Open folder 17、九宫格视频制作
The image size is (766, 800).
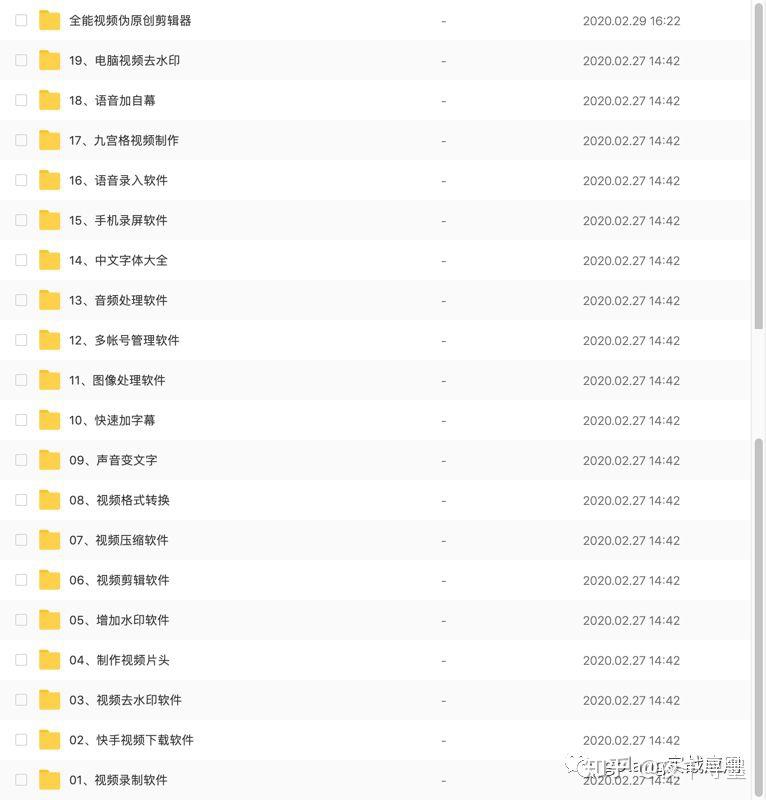pyautogui.click(x=124, y=140)
